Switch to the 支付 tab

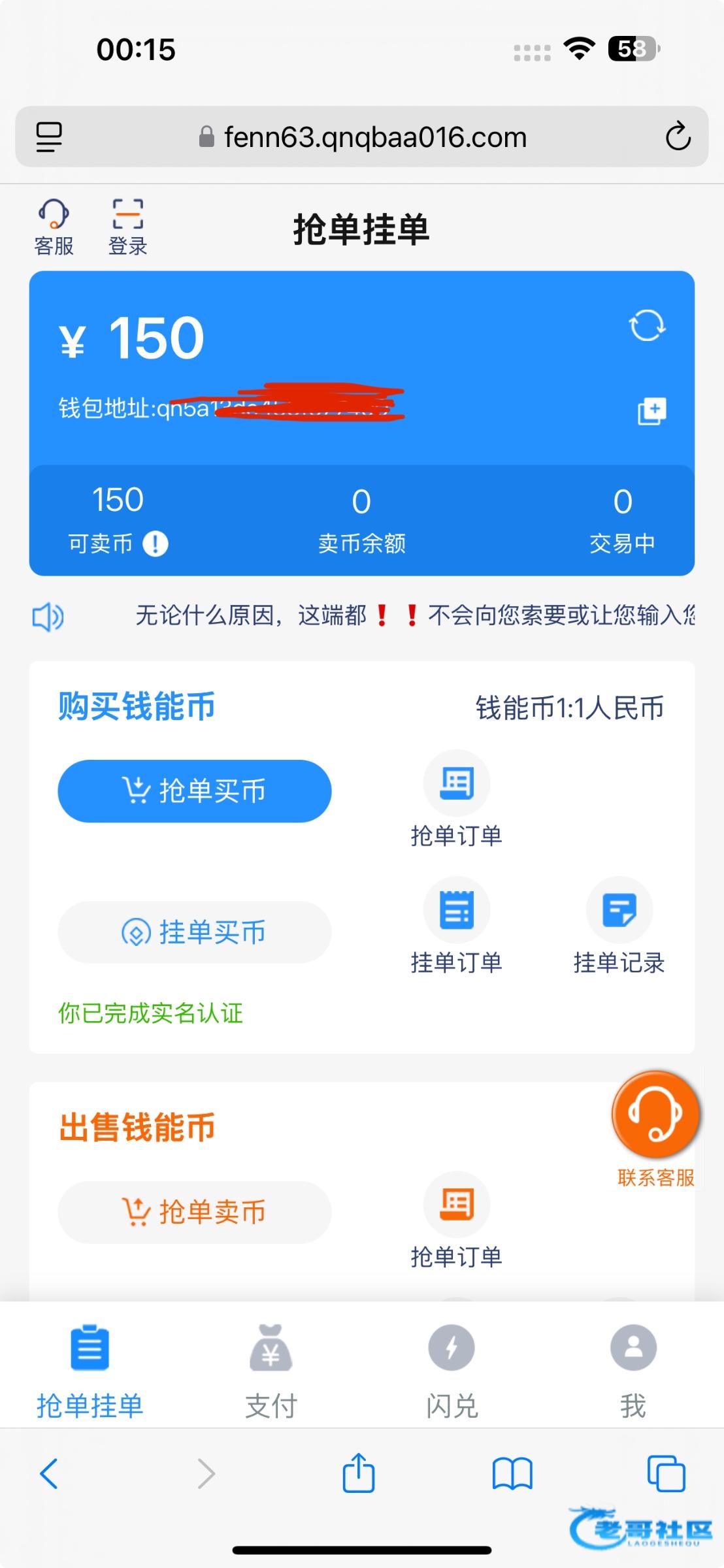pyautogui.click(x=271, y=1371)
